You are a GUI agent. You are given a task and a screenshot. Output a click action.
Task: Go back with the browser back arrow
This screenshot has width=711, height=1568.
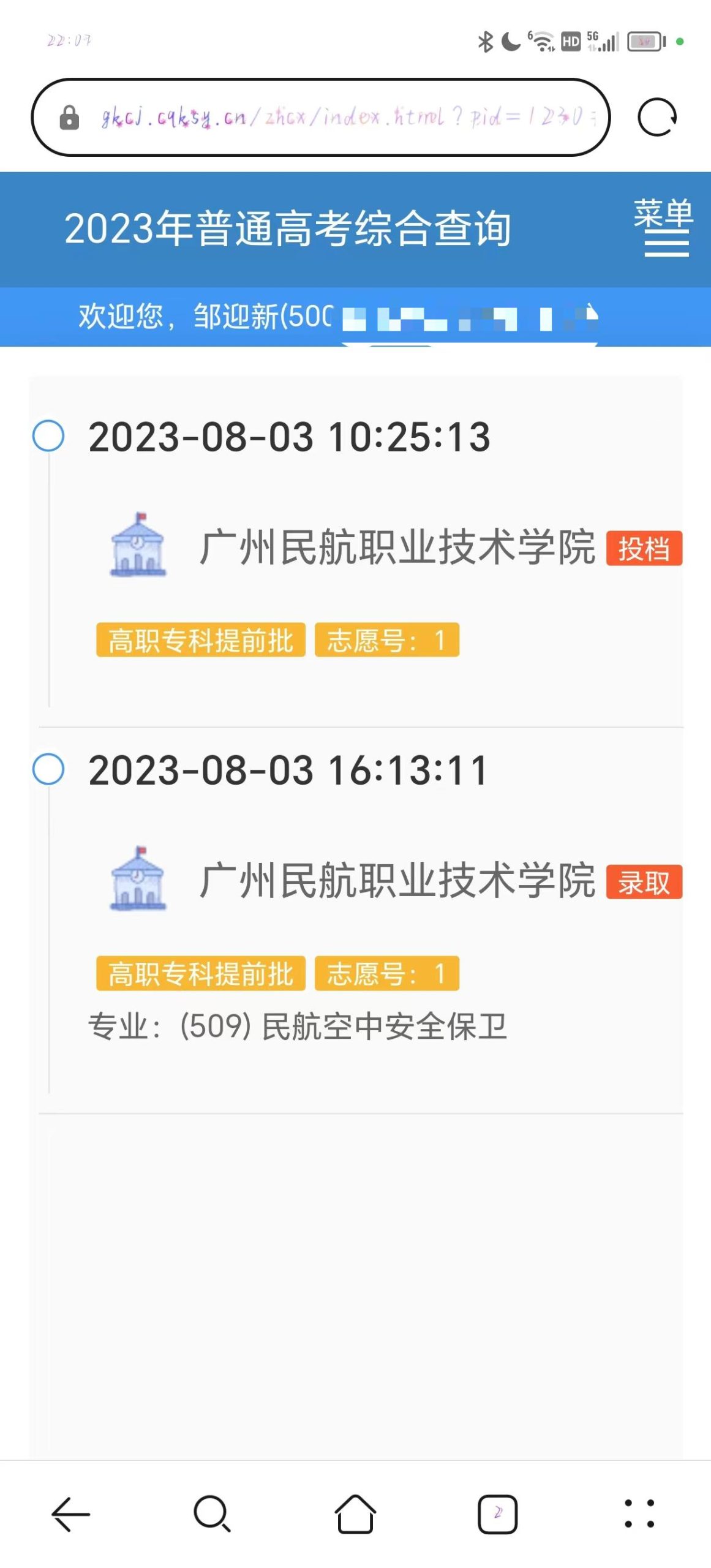pyautogui.click(x=70, y=1513)
